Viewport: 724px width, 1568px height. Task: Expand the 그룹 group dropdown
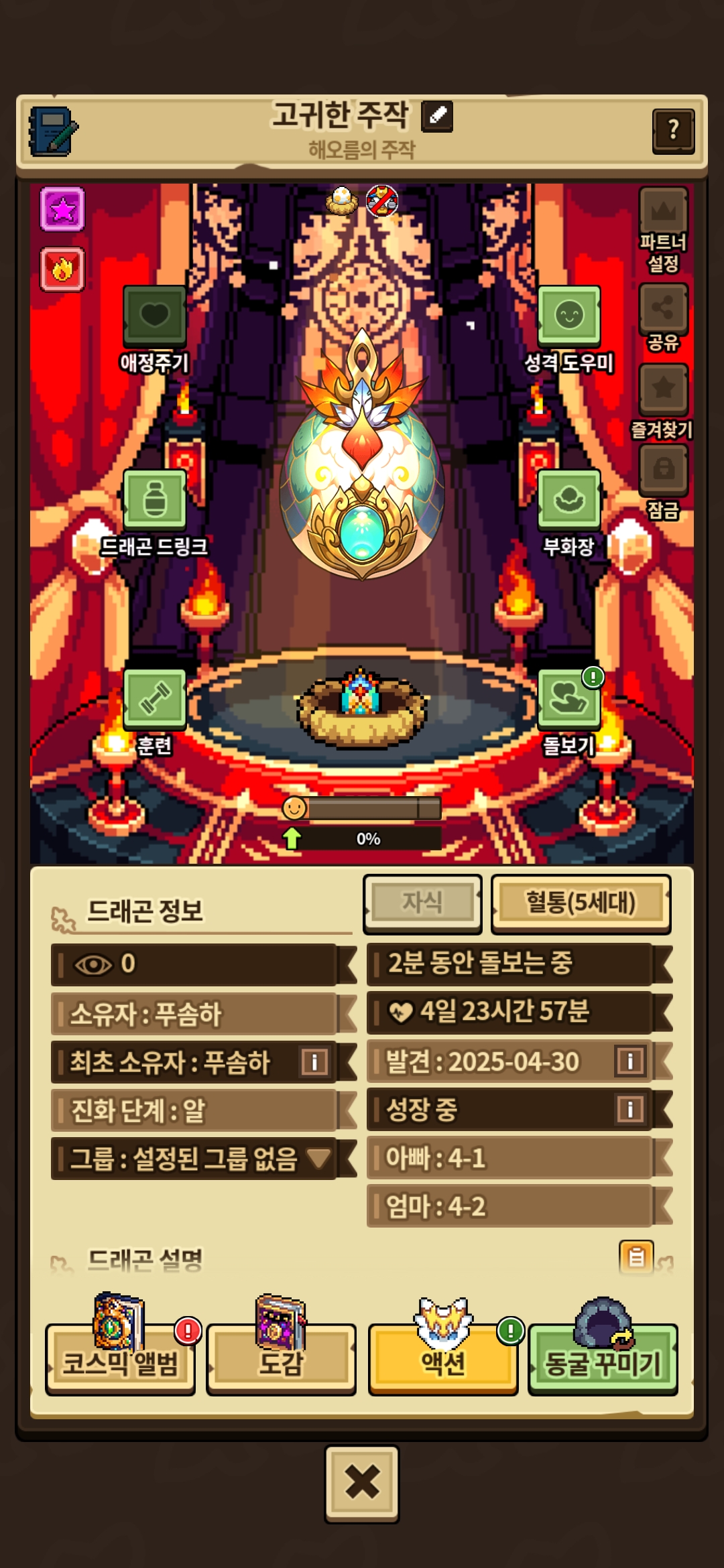tap(318, 1158)
